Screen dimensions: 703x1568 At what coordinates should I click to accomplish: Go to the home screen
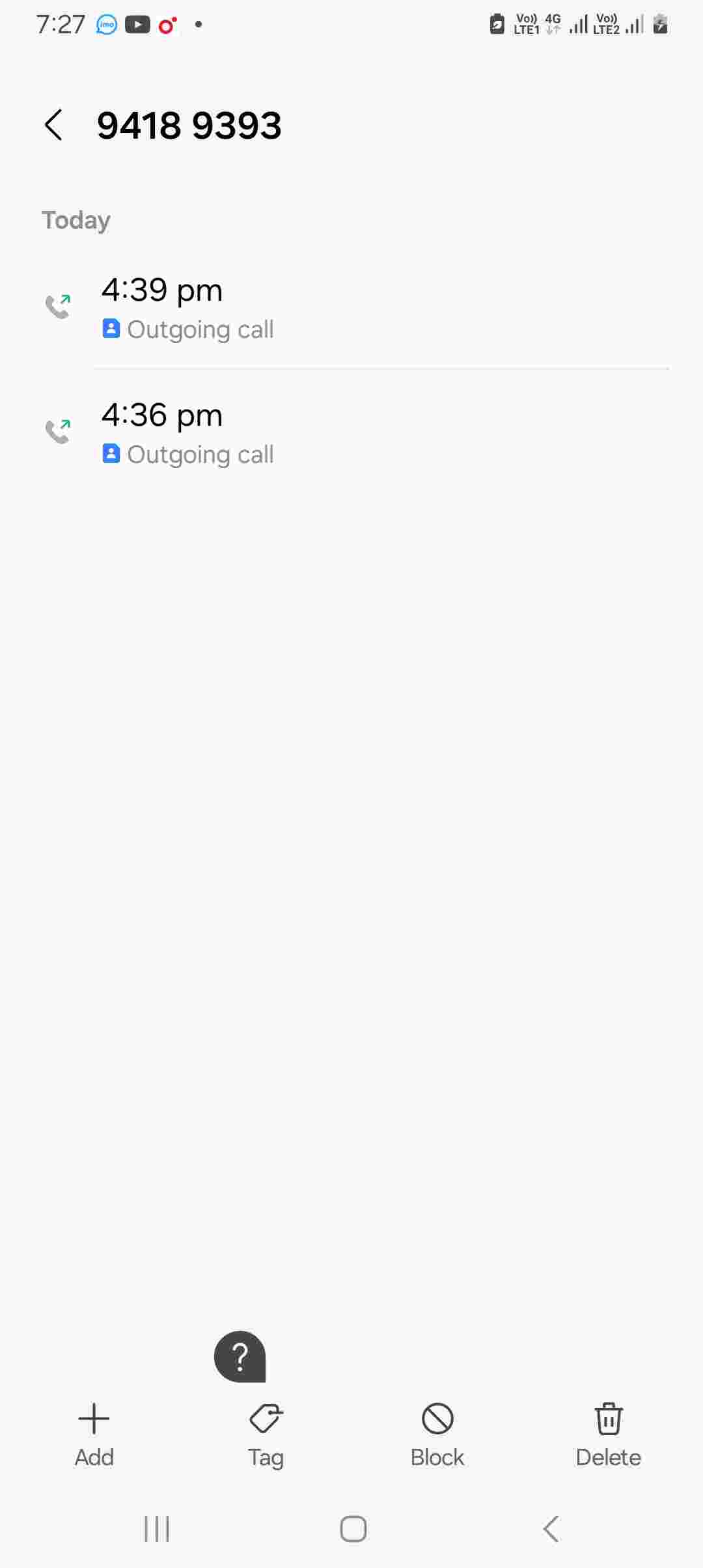(x=353, y=1529)
